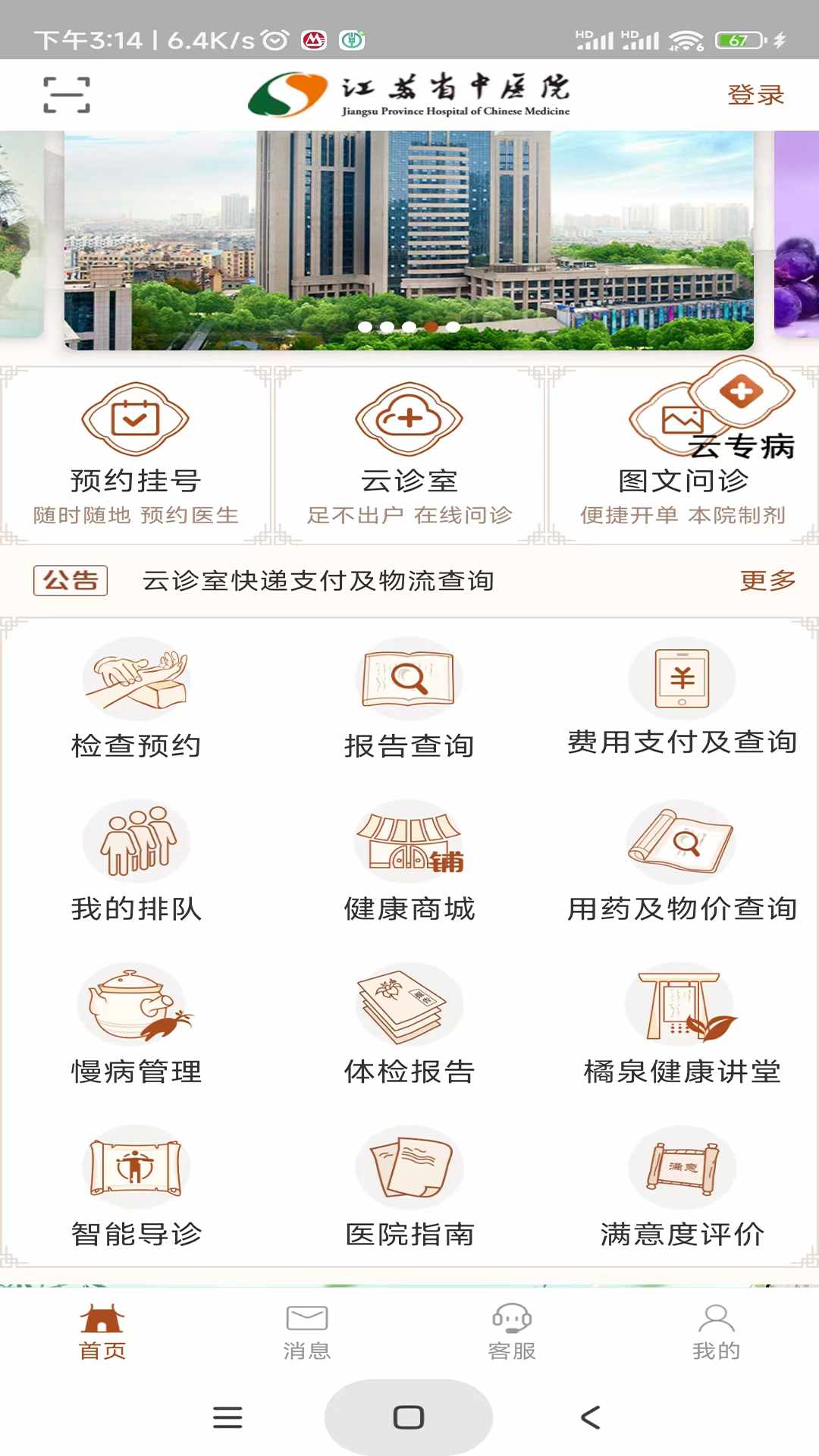Select the highlighted carousel dot indicator

pyautogui.click(x=431, y=328)
